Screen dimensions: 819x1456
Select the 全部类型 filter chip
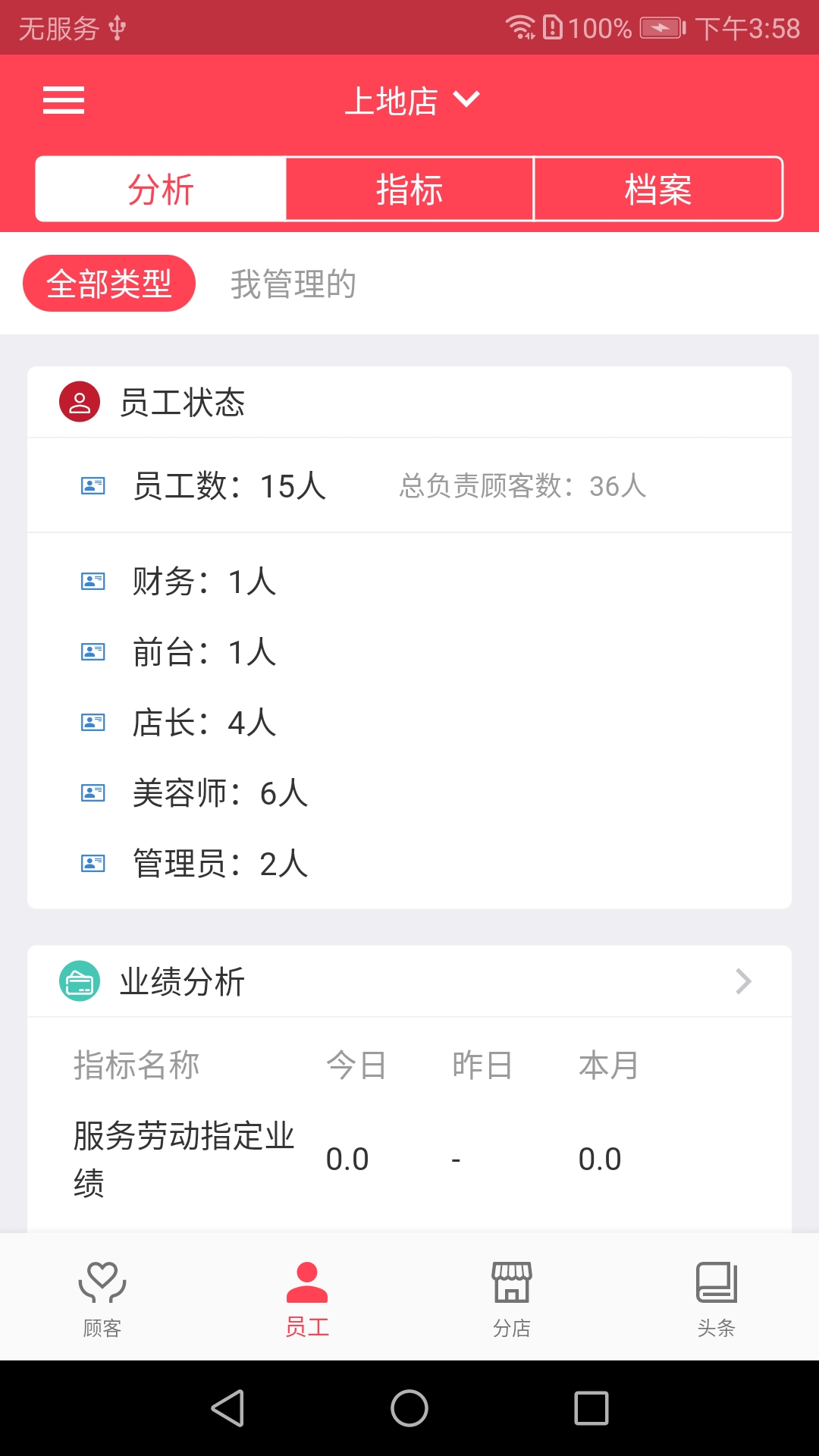(x=111, y=283)
